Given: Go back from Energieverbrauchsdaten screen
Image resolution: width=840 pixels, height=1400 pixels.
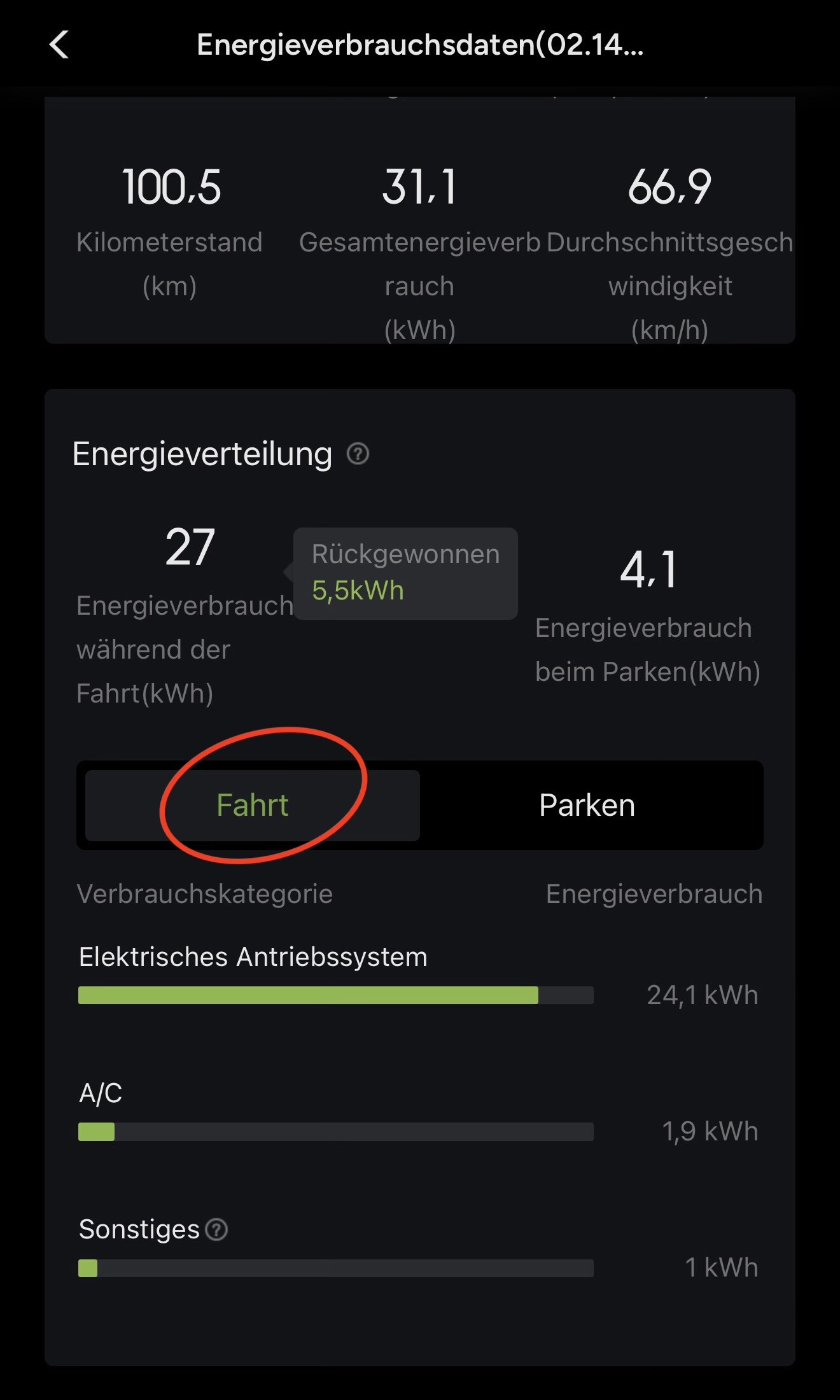Looking at the screenshot, I should click(59, 45).
